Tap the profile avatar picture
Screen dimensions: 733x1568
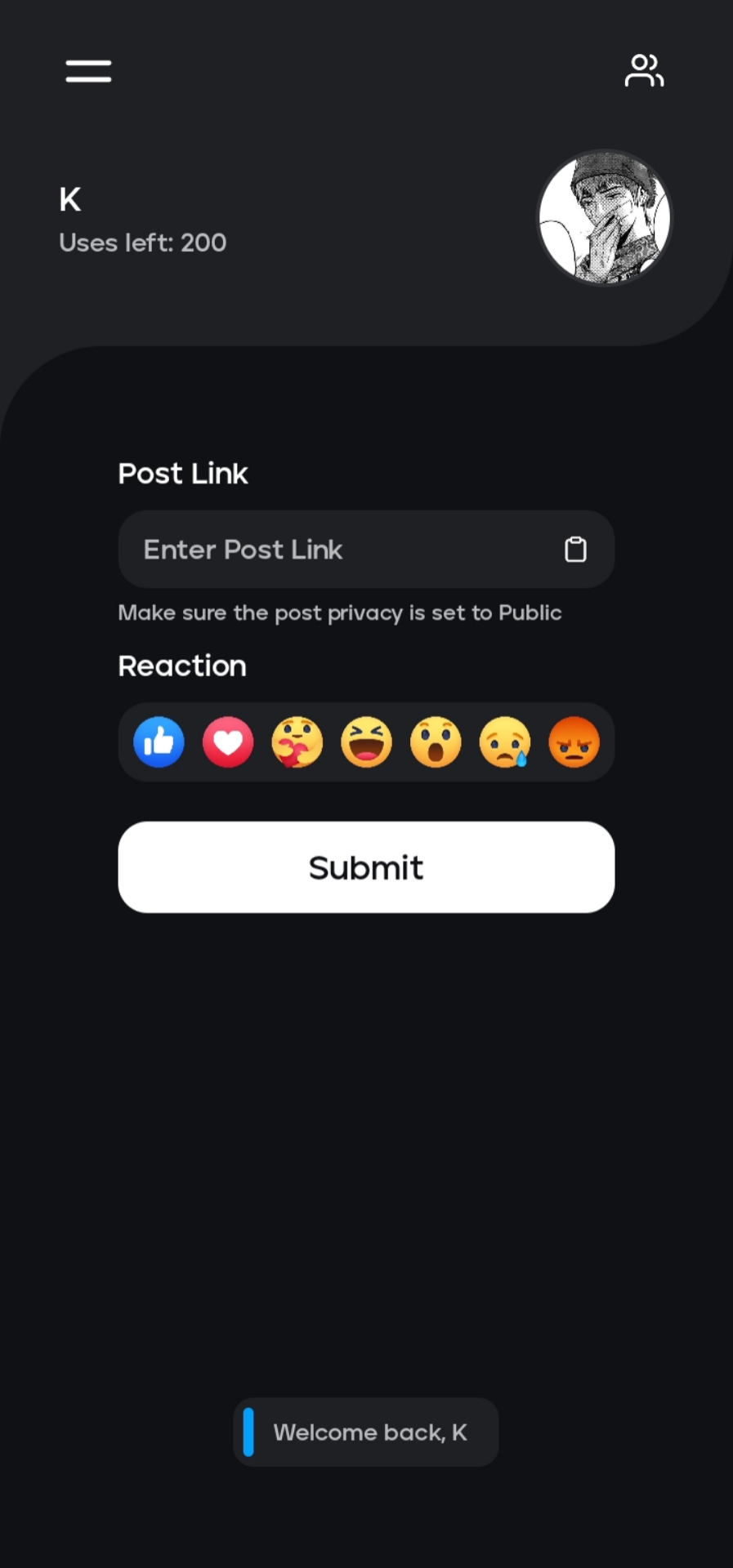(604, 218)
